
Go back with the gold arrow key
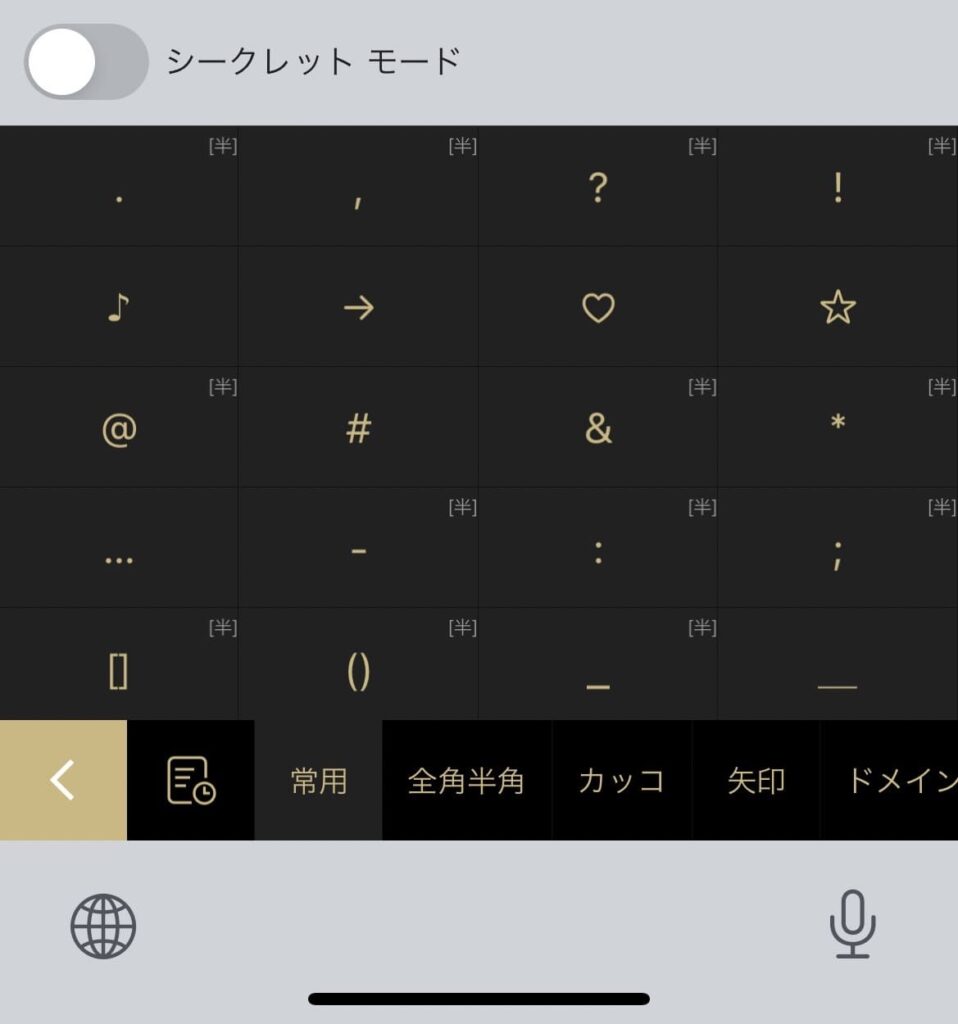(x=63, y=780)
